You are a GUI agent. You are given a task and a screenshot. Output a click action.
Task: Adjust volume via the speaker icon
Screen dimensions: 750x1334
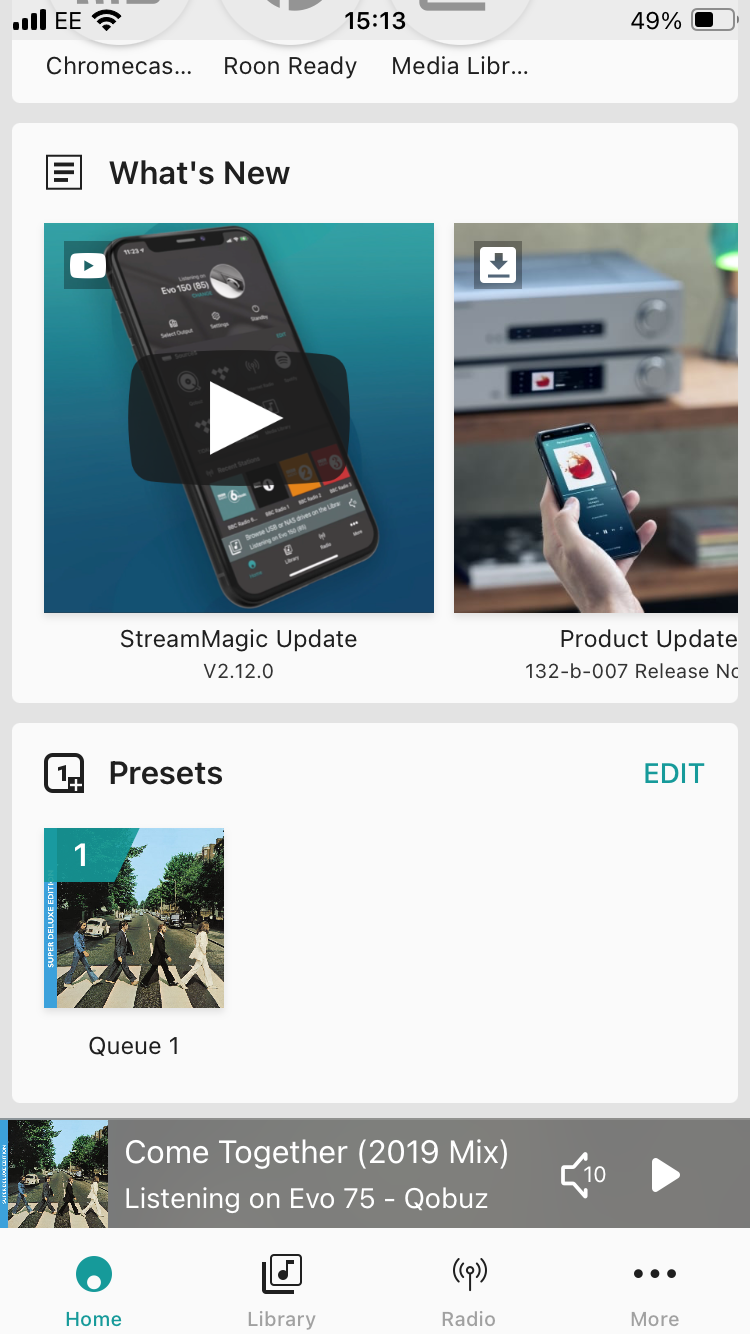click(582, 1174)
